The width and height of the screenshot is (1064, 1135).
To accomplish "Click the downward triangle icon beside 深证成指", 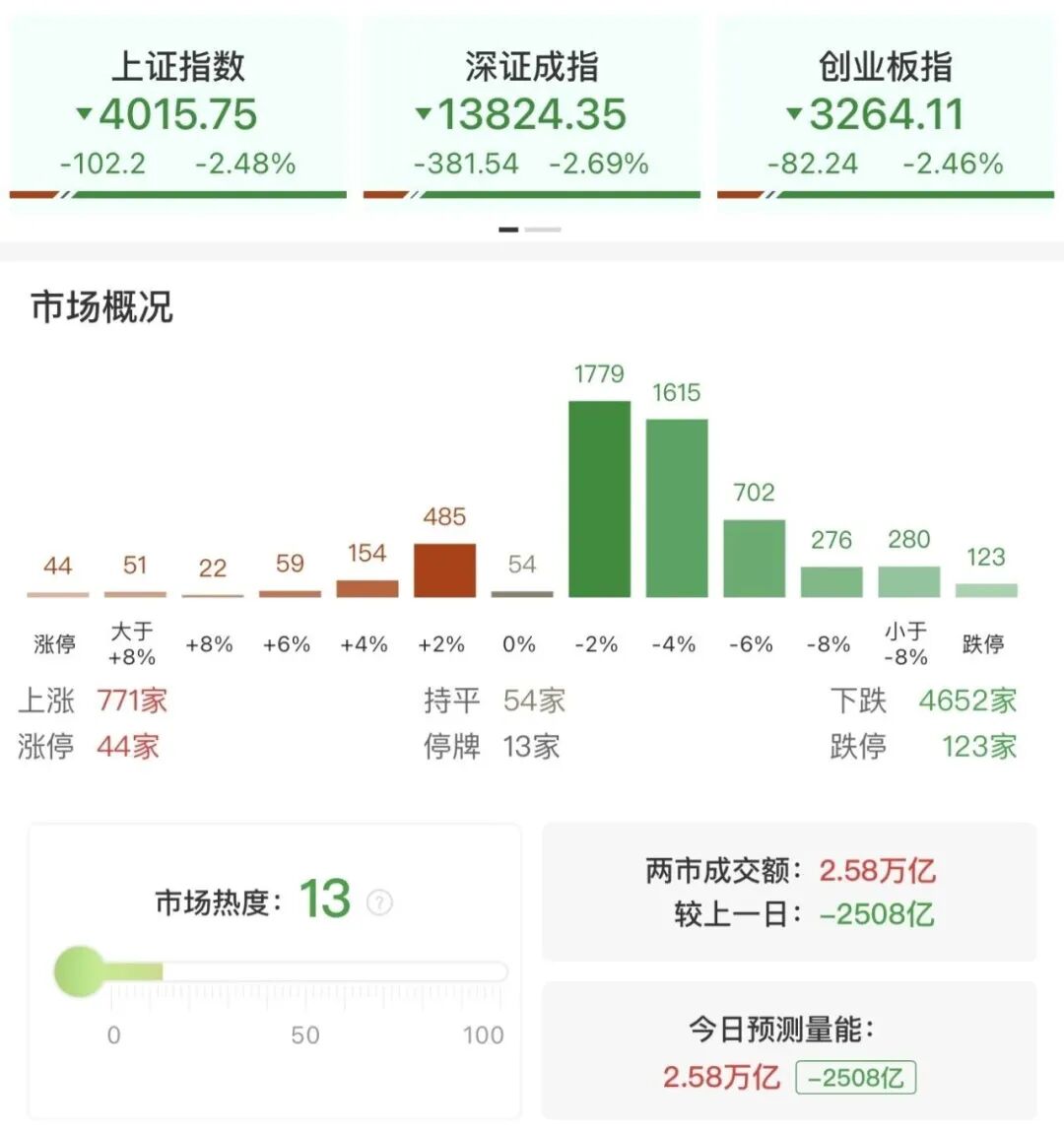I will coord(426,115).
